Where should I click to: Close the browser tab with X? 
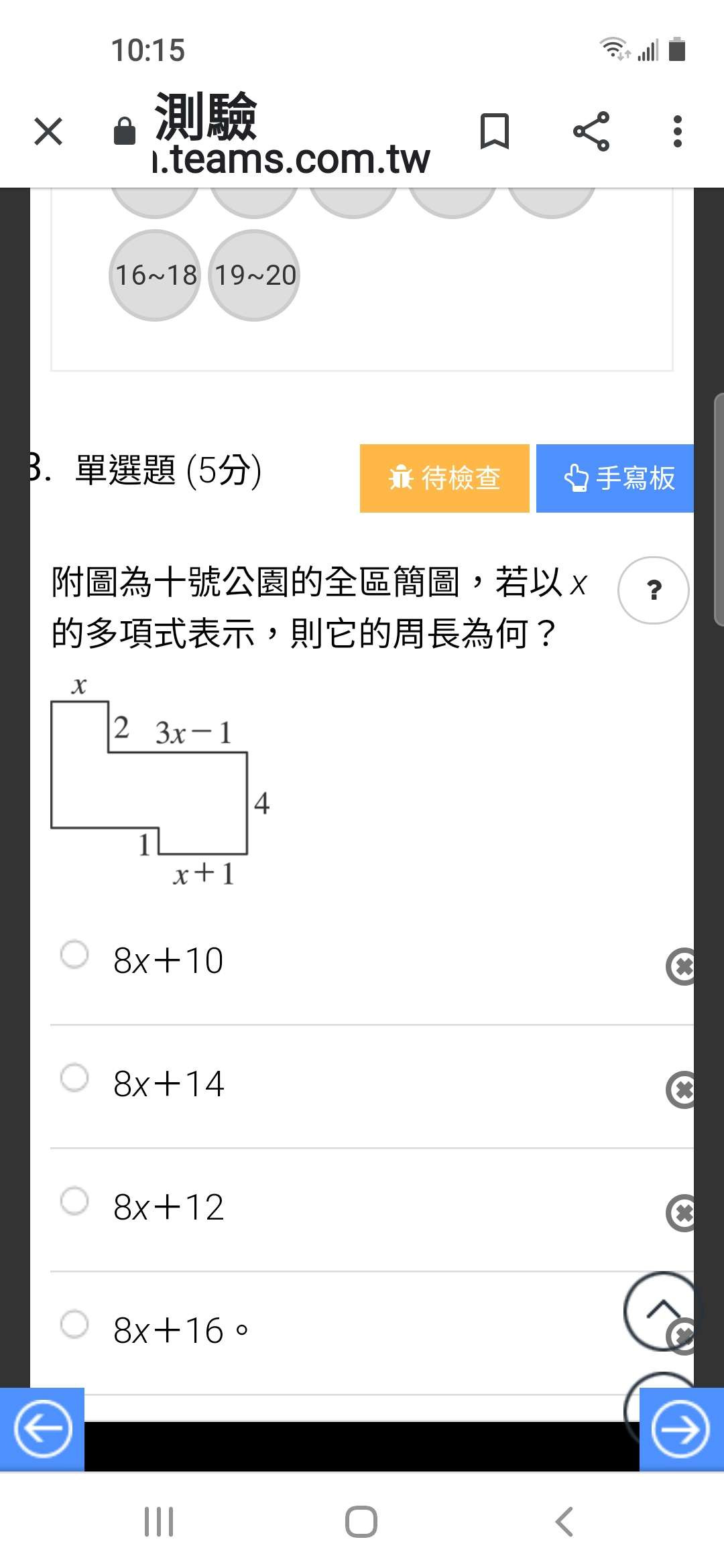(x=48, y=131)
